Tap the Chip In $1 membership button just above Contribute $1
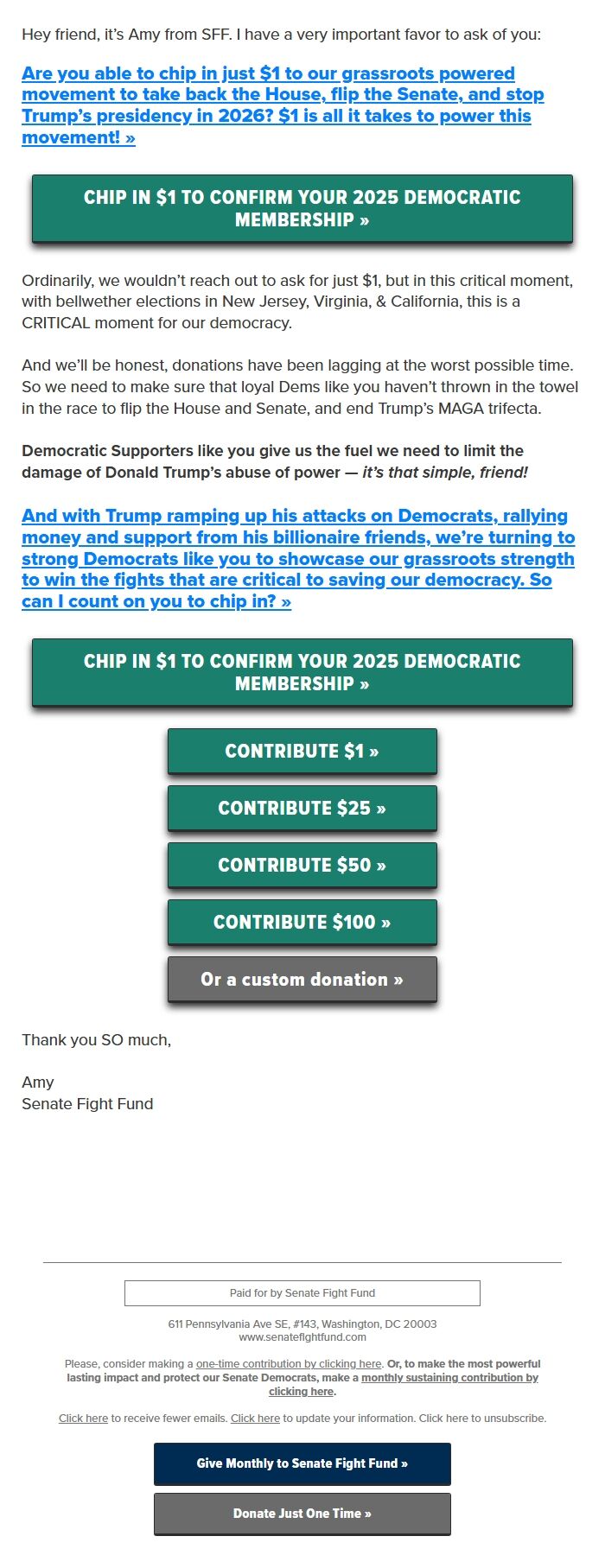 pyautogui.click(x=302, y=672)
